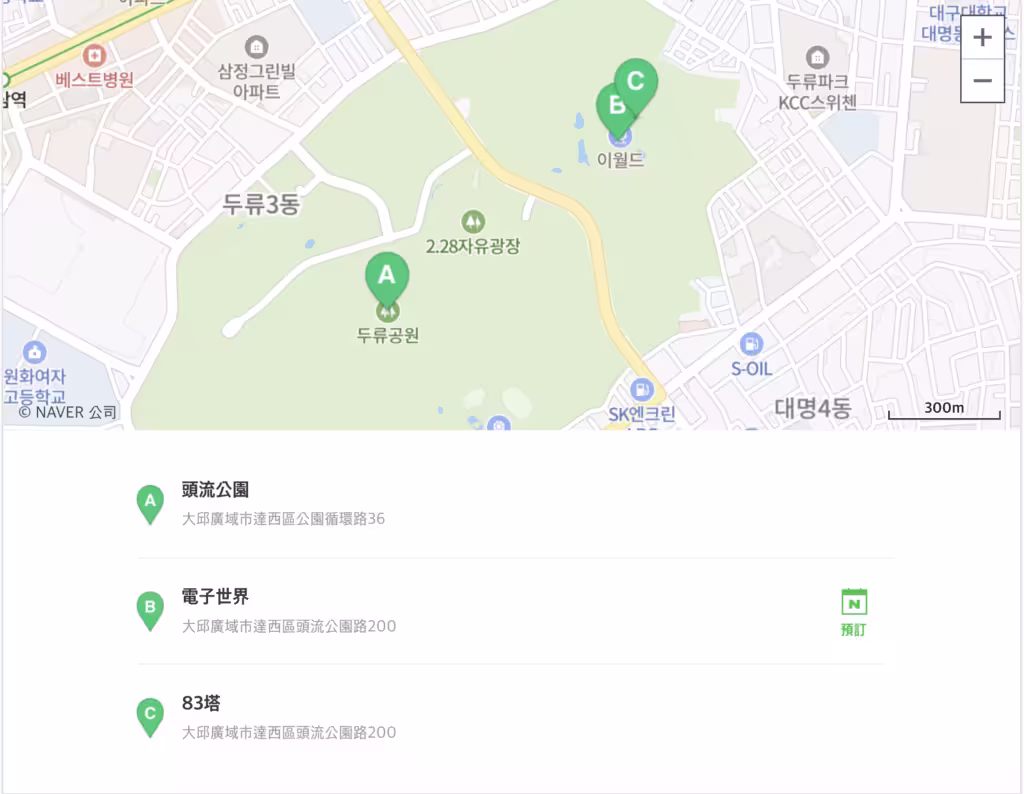This screenshot has width=1024, height=794.
Task: Open the 頭流公園 list entry
Action: coord(216,490)
